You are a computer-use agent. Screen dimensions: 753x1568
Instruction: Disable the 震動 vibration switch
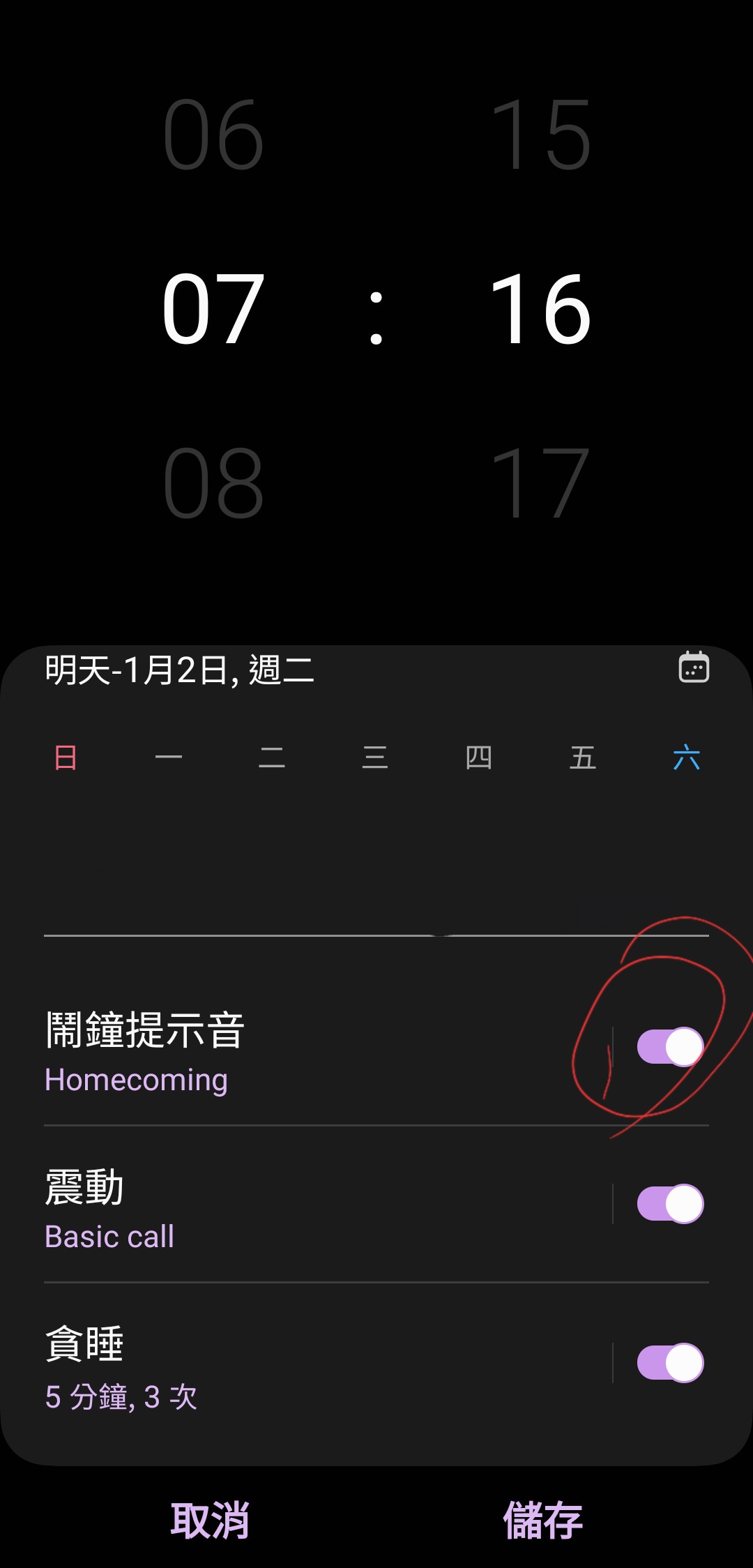click(670, 1204)
